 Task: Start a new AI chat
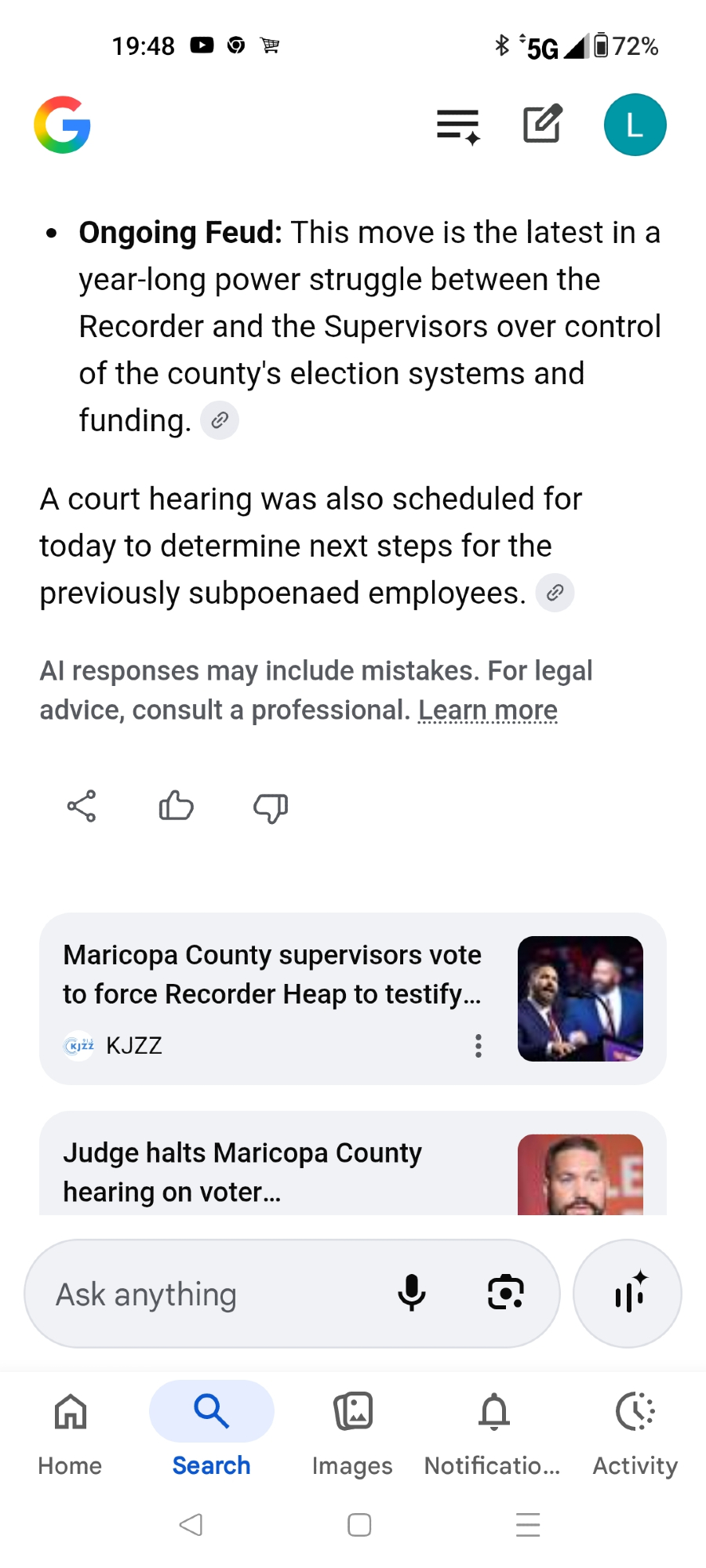tap(542, 125)
